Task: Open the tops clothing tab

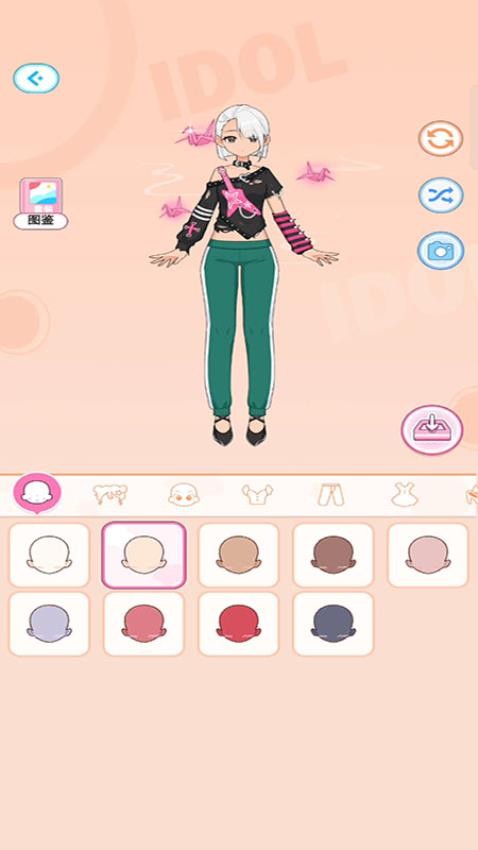Action: coord(257,494)
